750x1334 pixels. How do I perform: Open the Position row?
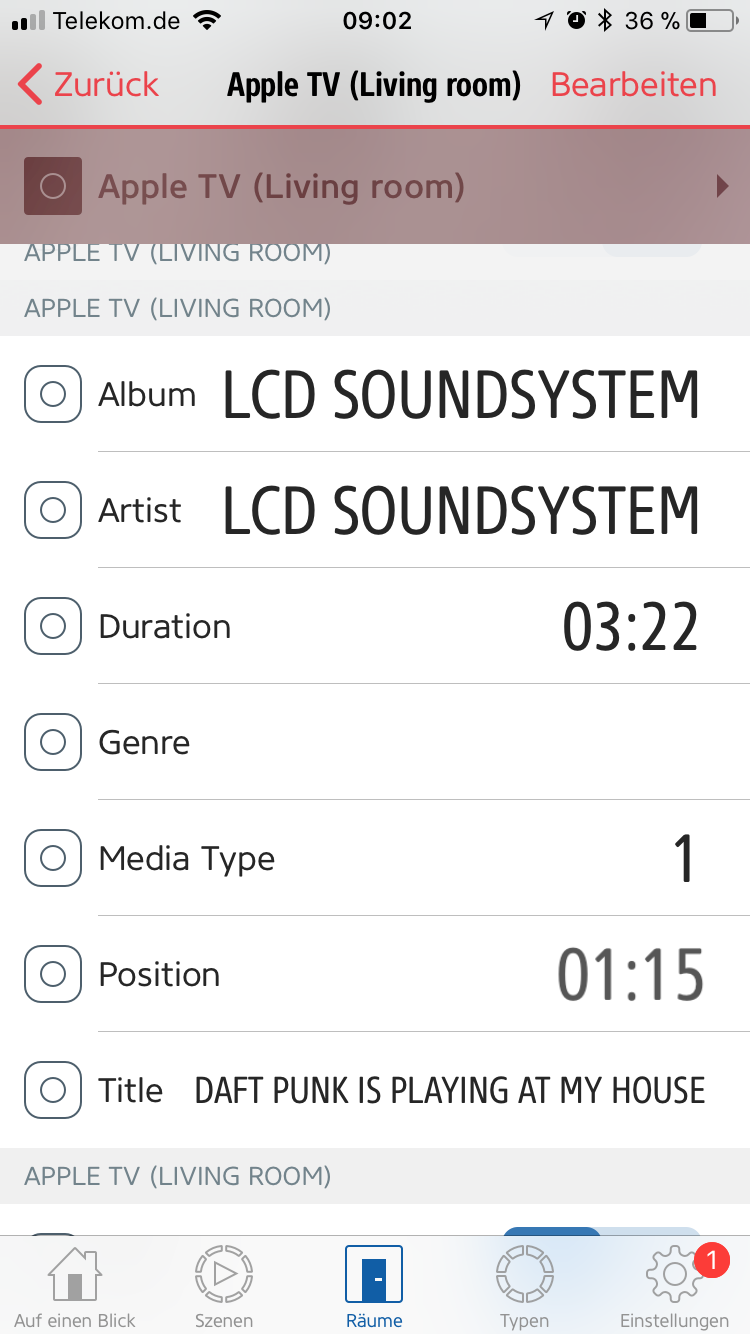pyautogui.click(x=375, y=975)
